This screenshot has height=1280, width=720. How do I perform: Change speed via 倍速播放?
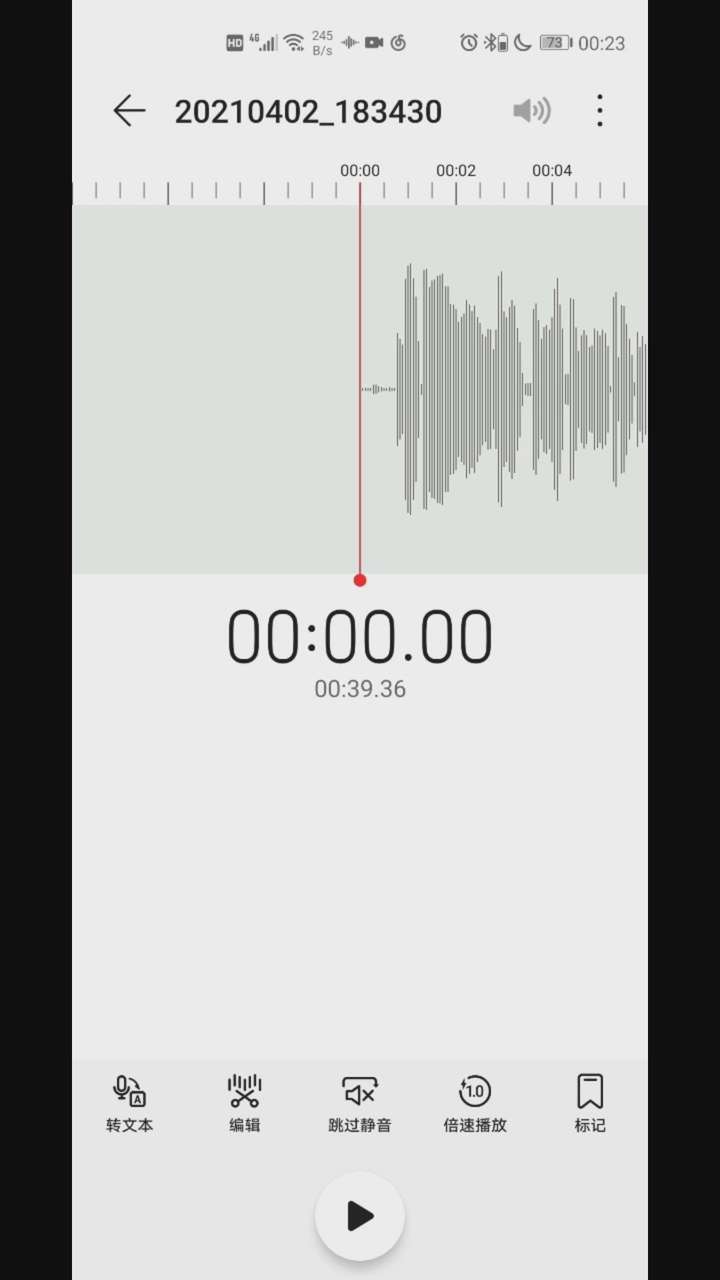coord(475,1103)
